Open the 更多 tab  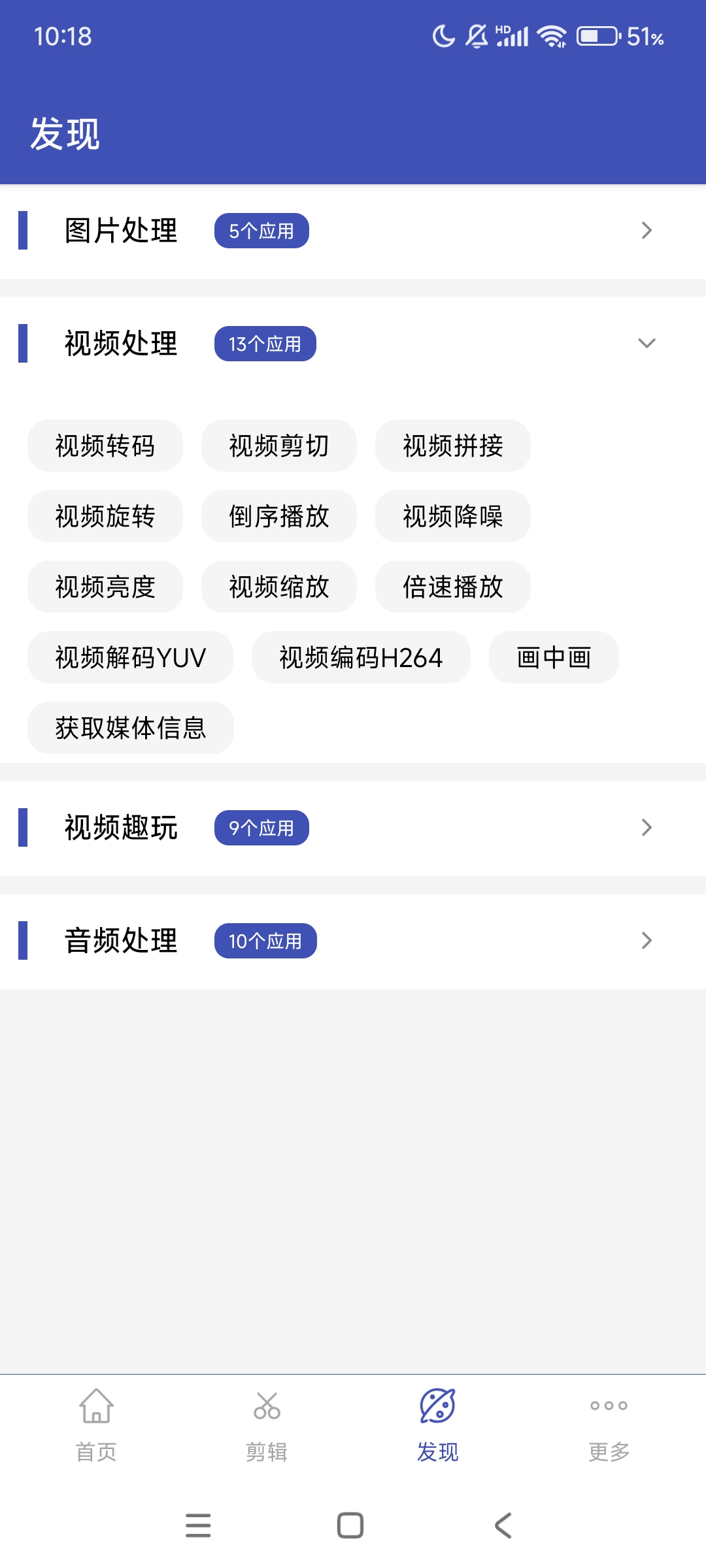coord(609,1424)
